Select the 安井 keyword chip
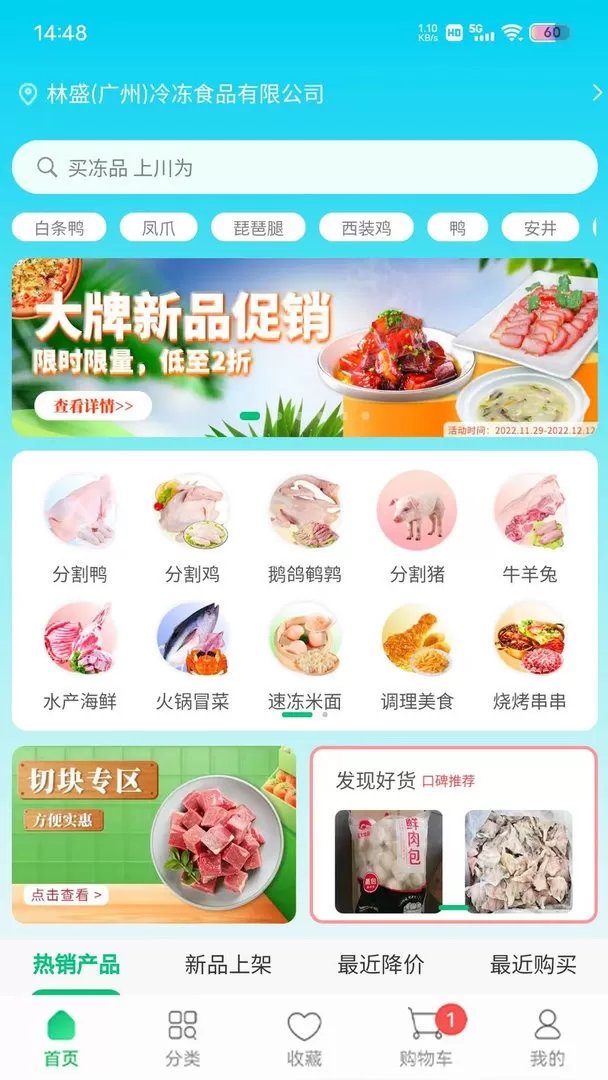 click(x=540, y=228)
